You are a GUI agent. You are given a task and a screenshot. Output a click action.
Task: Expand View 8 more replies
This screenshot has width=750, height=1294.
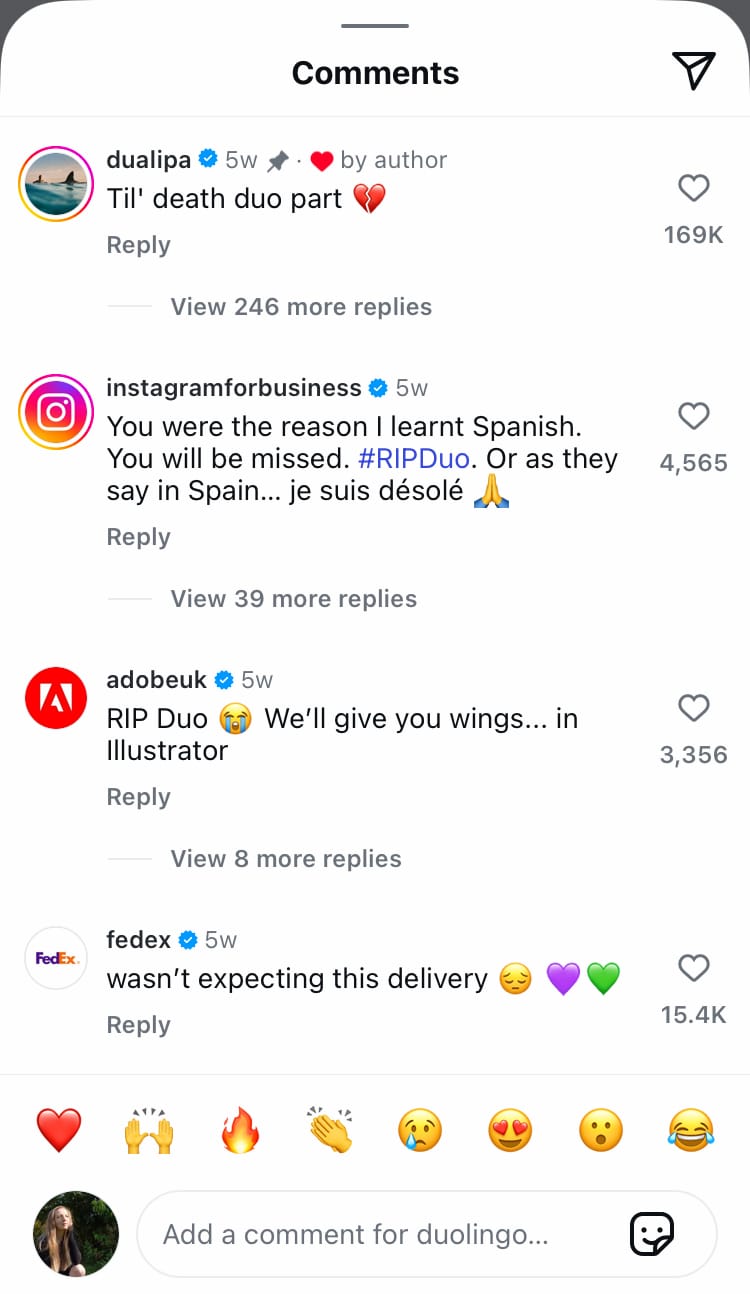pos(286,859)
